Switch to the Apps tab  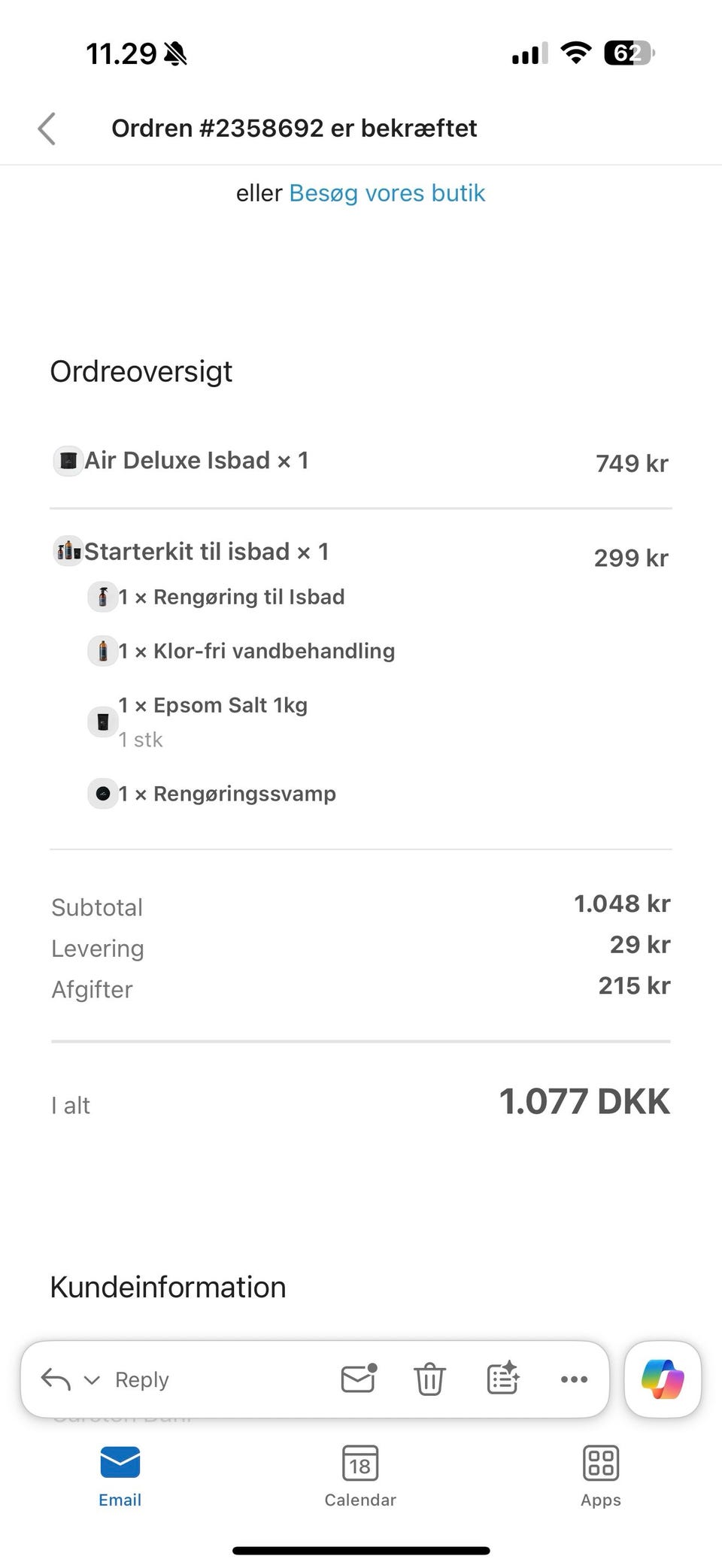tap(601, 1476)
